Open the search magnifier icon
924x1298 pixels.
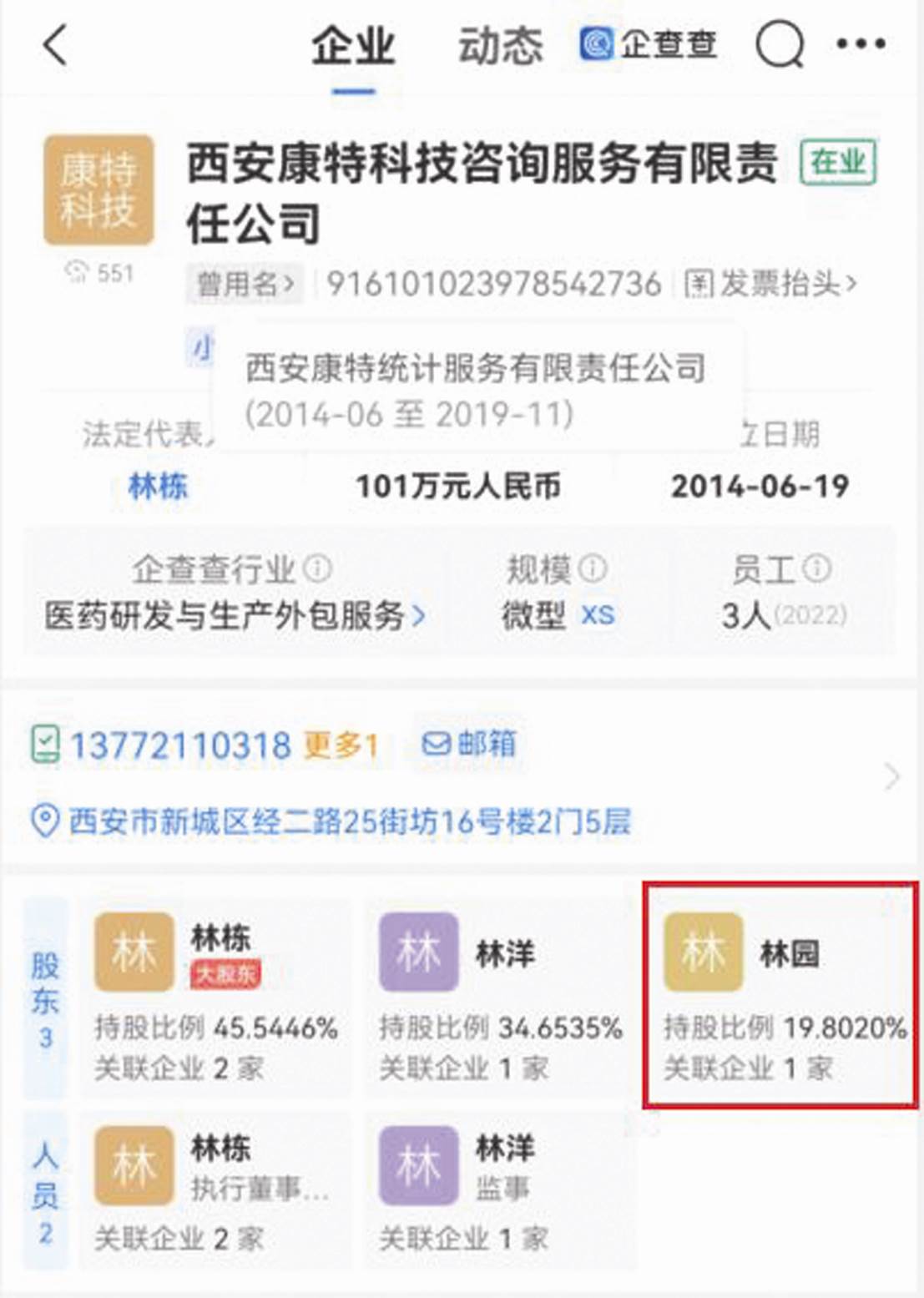point(780,45)
